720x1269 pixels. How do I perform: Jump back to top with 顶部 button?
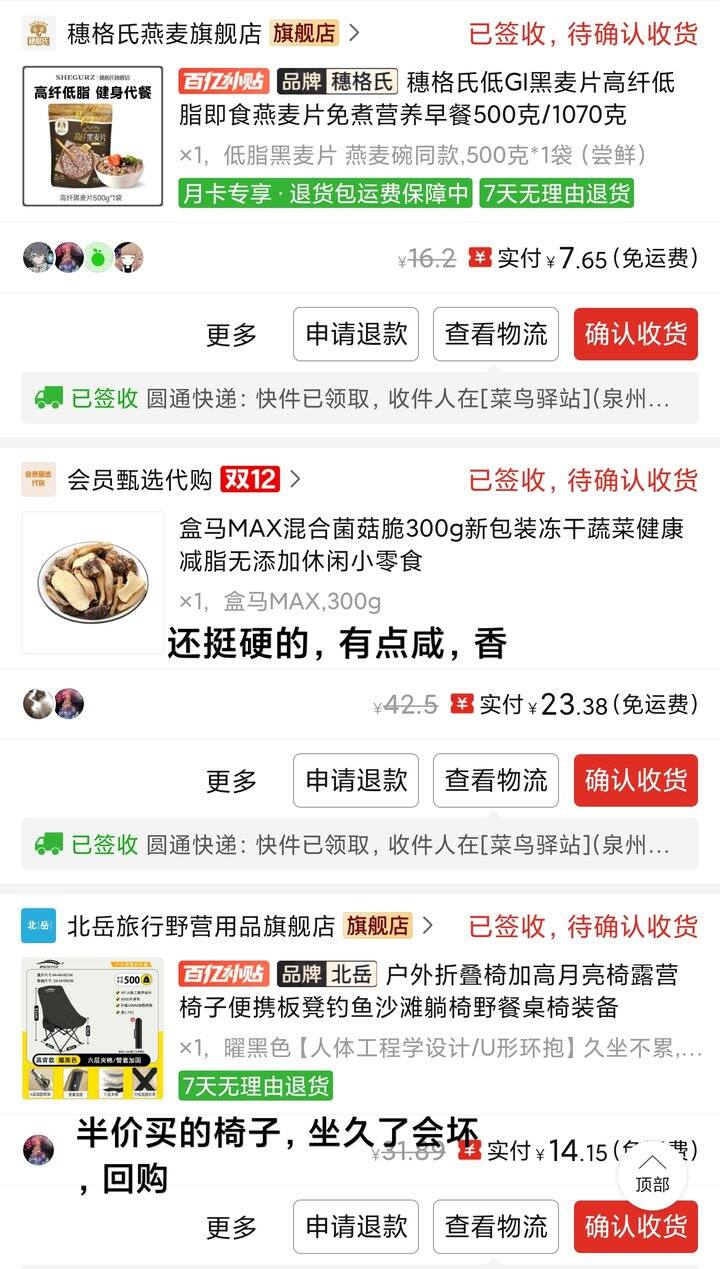(x=652, y=1172)
